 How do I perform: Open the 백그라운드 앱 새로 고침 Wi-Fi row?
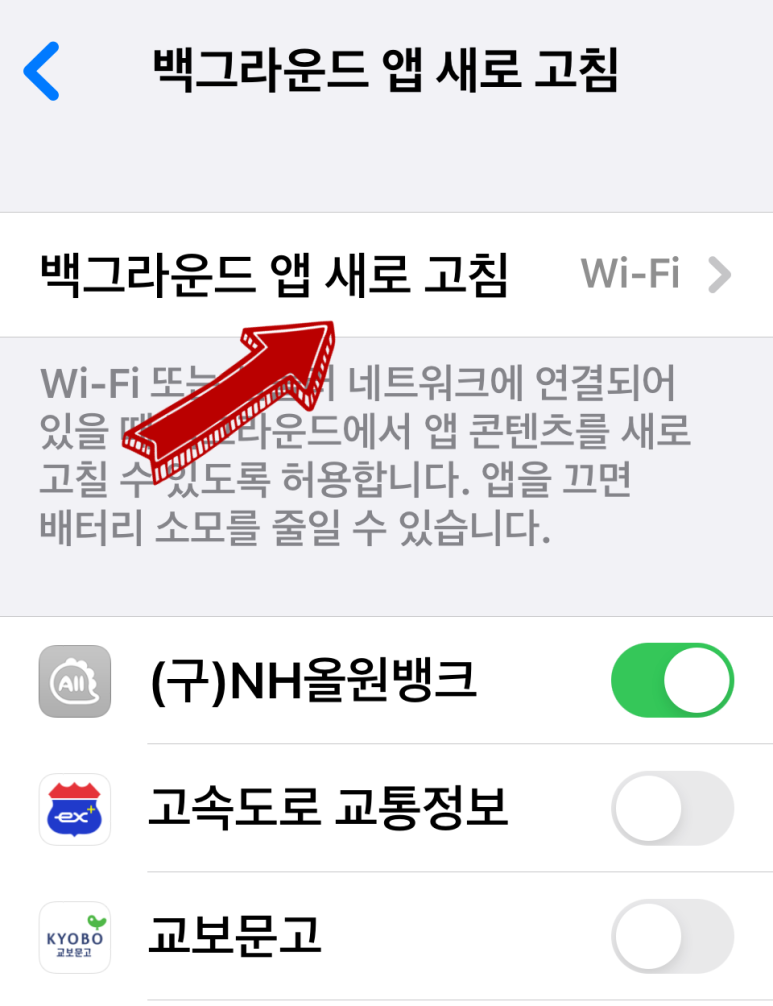coord(386,275)
